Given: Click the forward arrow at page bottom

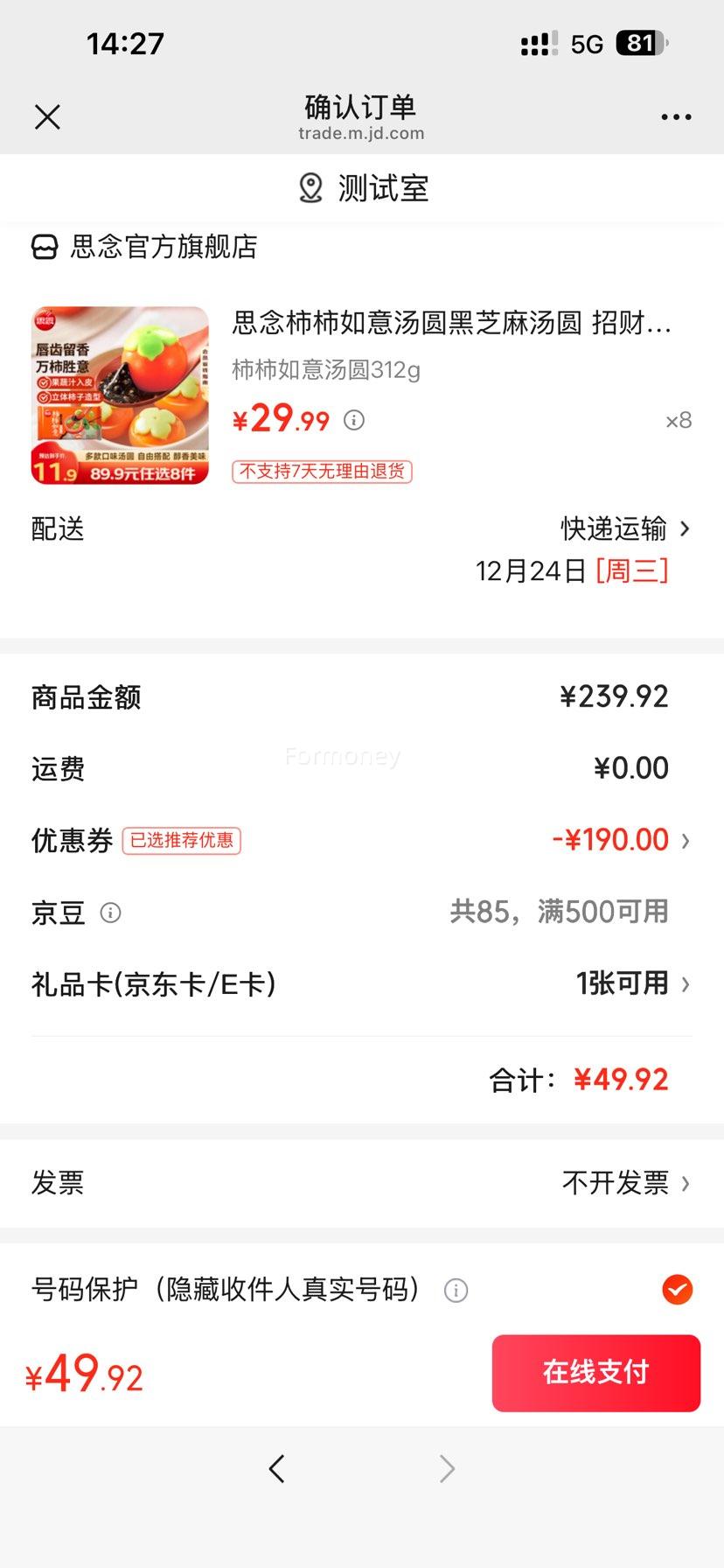Looking at the screenshot, I should (446, 1469).
